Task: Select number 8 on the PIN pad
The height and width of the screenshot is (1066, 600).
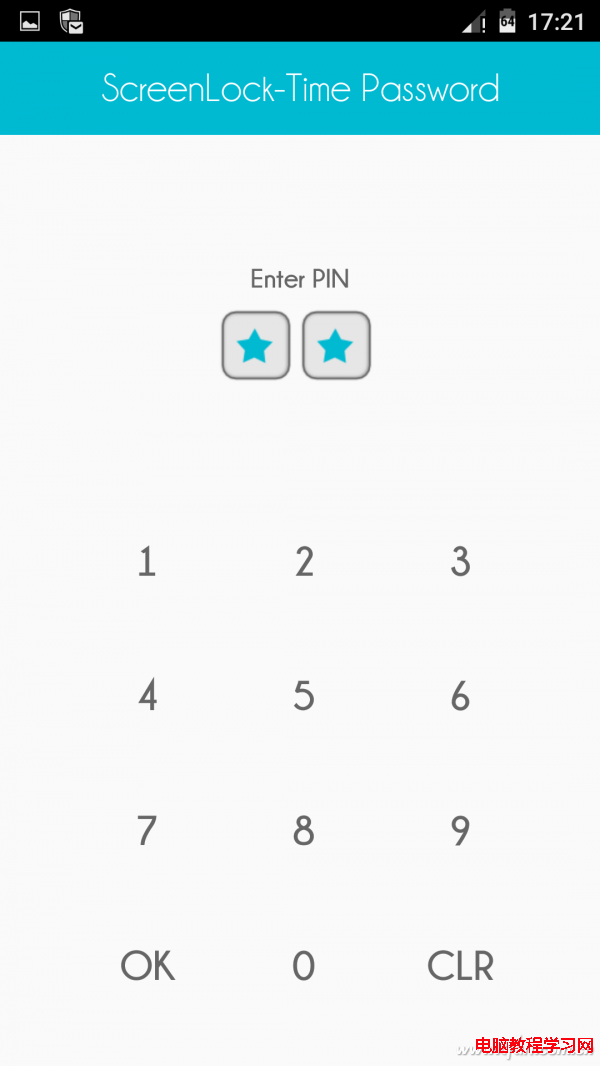Action: click(304, 830)
